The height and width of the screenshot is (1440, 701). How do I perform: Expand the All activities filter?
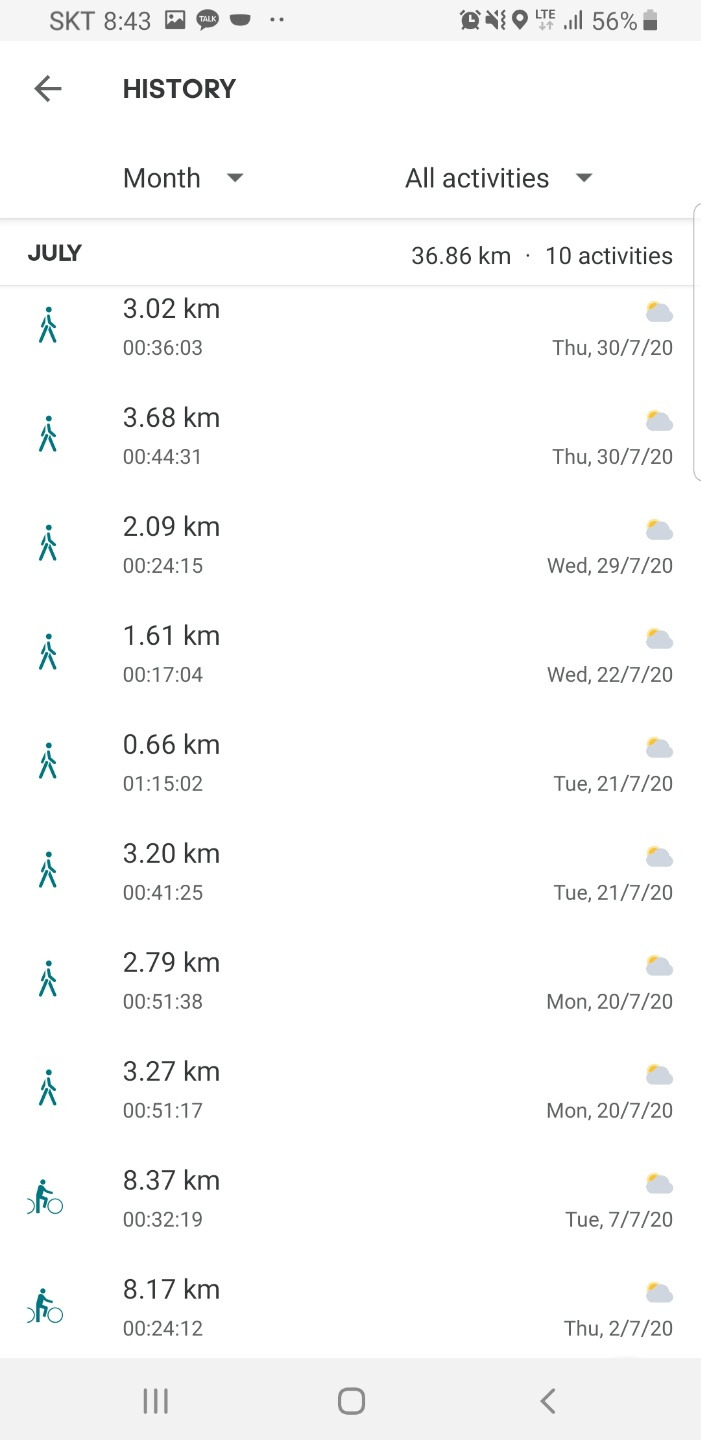(x=498, y=179)
